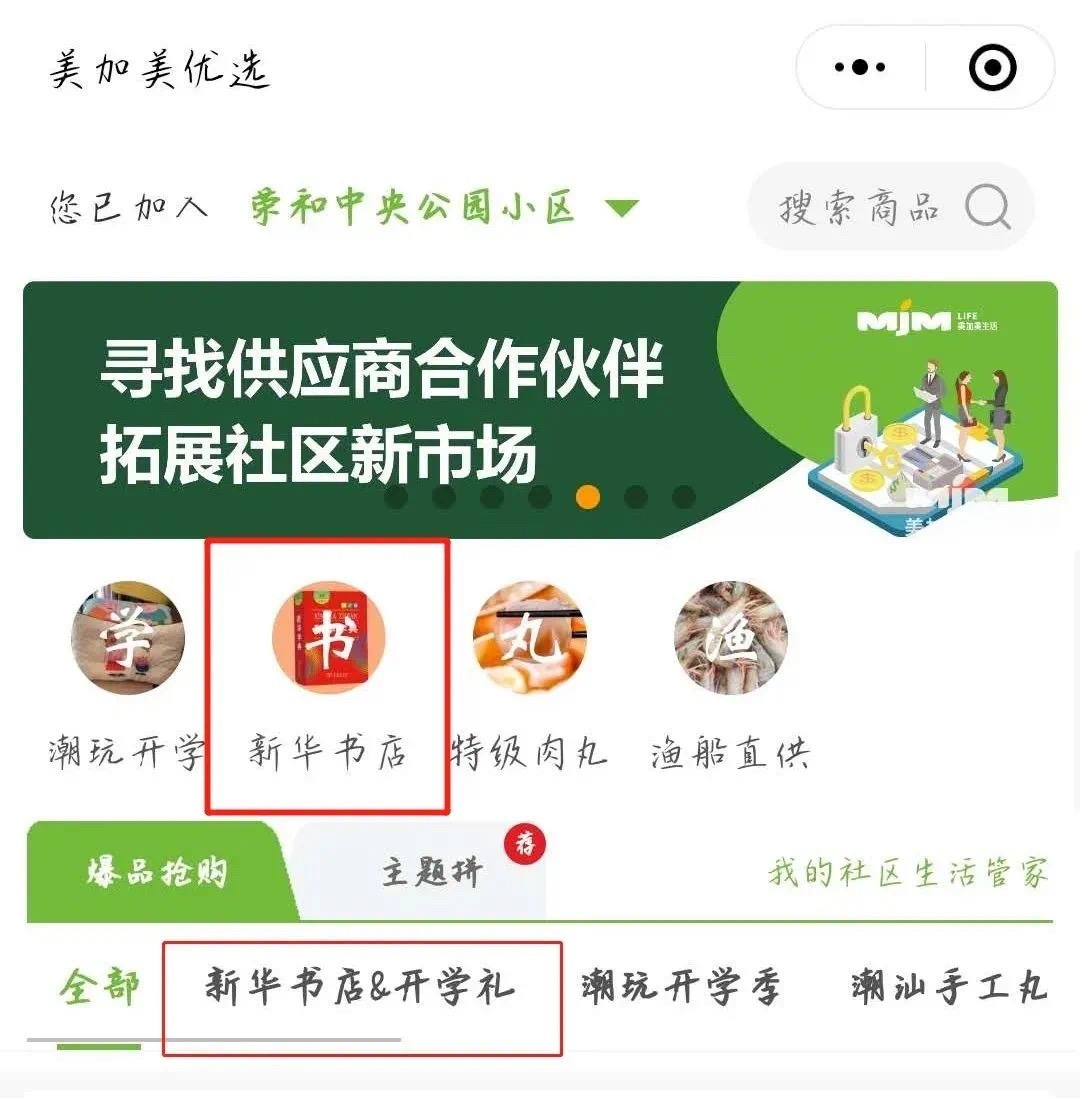The width and height of the screenshot is (1080, 1098).
Task: Expand the 荣和中央公园小区 community dropdown
Action: [x=621, y=209]
